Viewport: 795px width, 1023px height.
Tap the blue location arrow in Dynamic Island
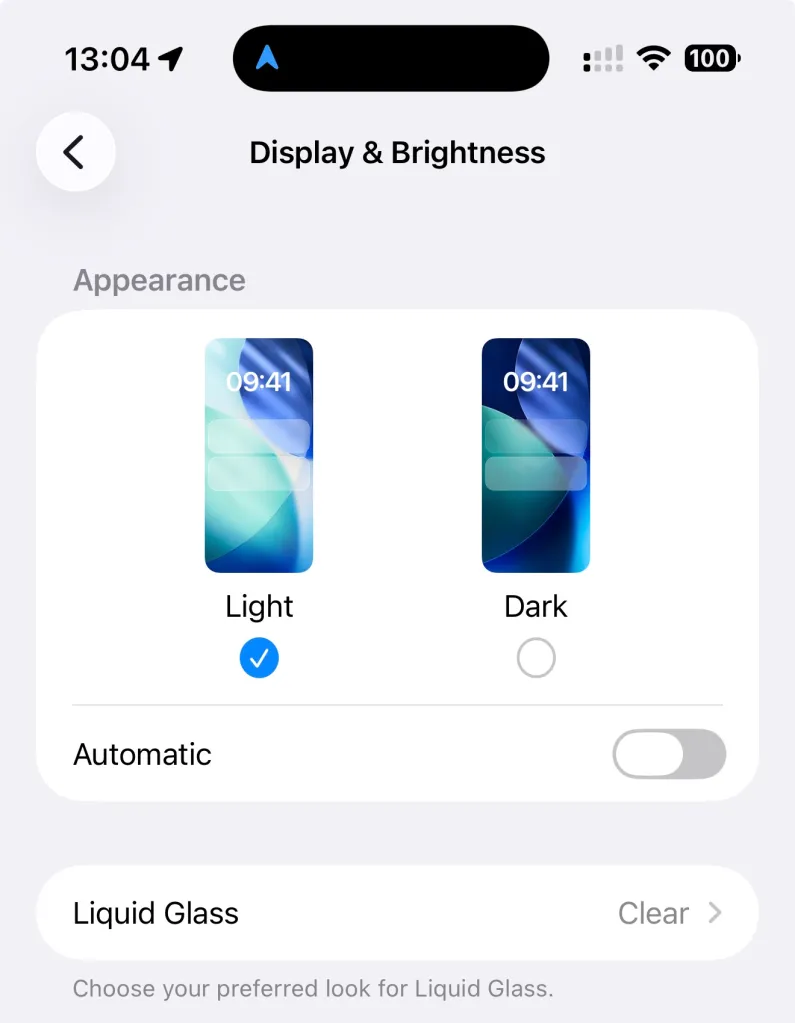pos(267,59)
